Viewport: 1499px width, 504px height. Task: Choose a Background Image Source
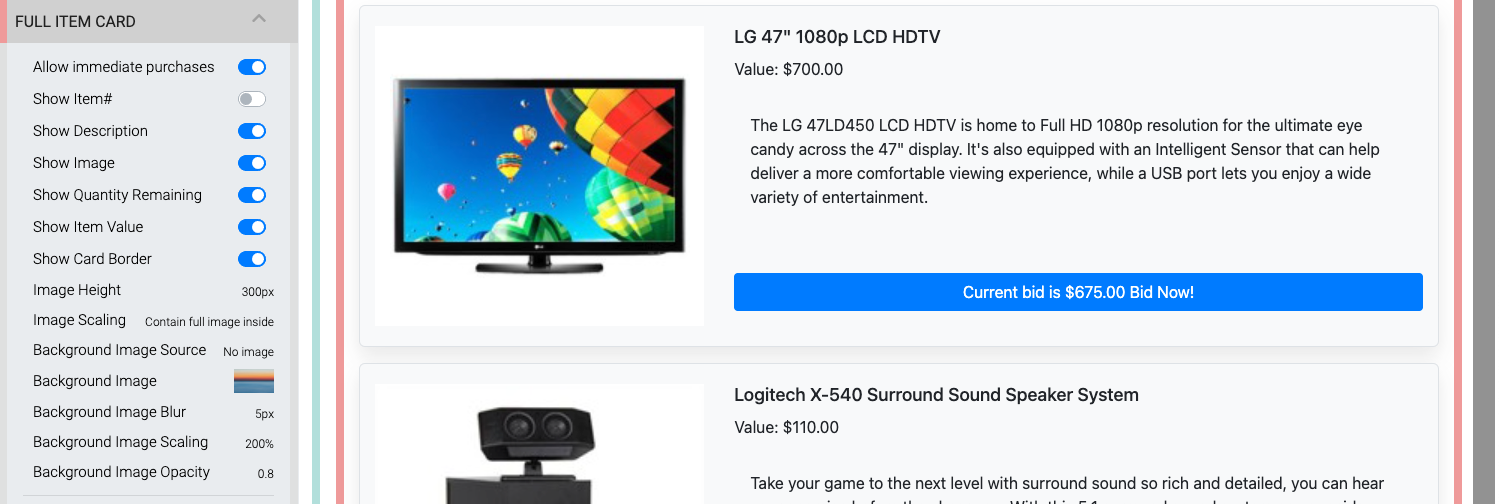(248, 352)
